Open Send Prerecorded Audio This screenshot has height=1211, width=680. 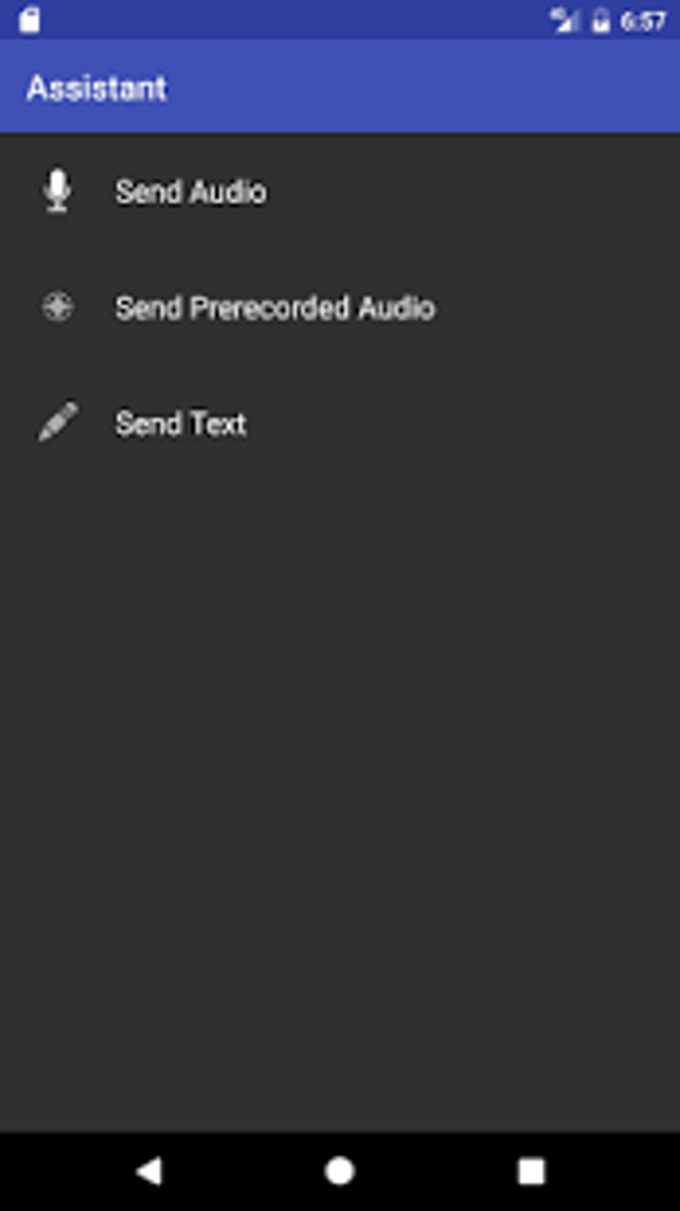[274, 308]
